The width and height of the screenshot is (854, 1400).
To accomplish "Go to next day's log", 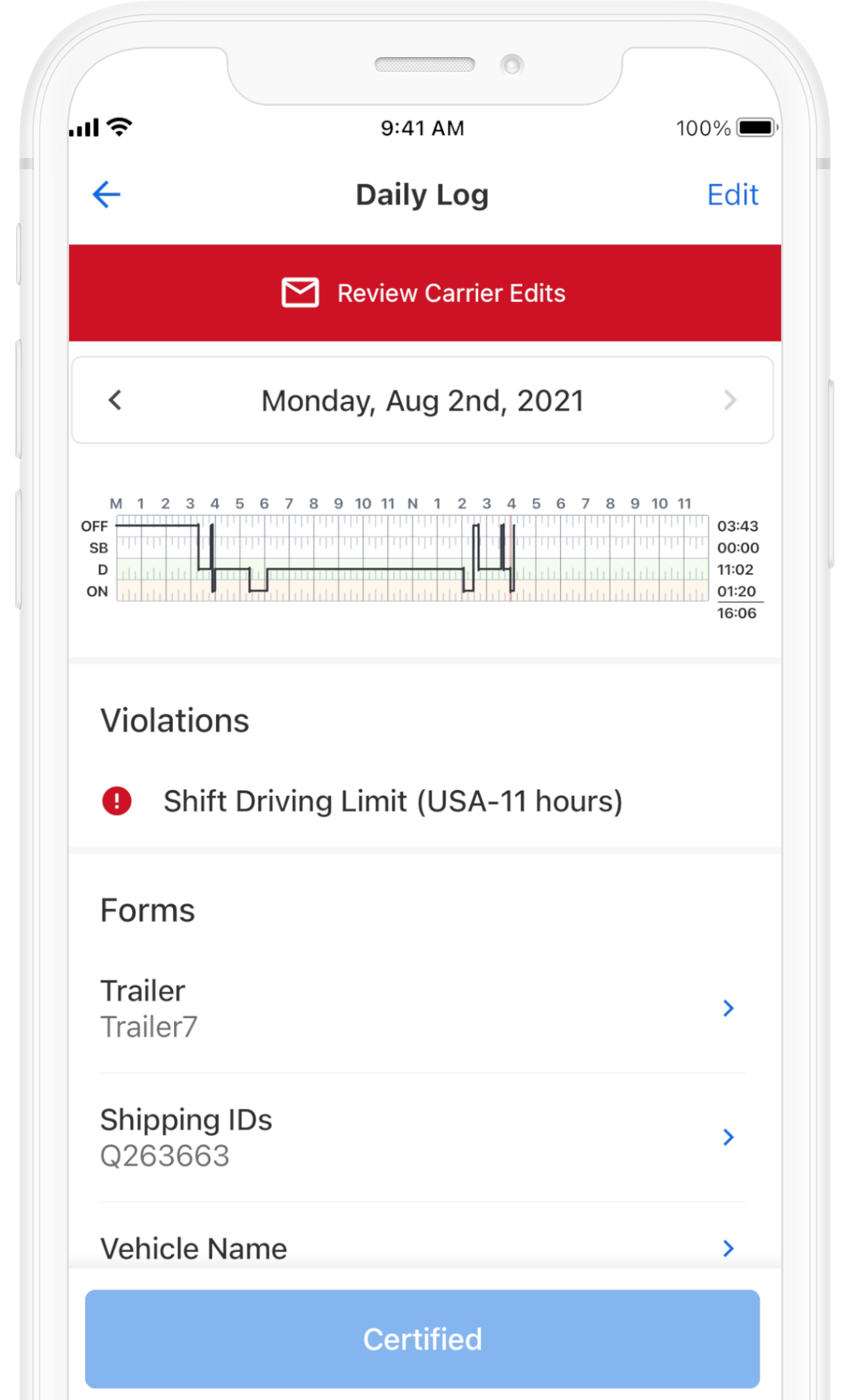I will click(730, 400).
